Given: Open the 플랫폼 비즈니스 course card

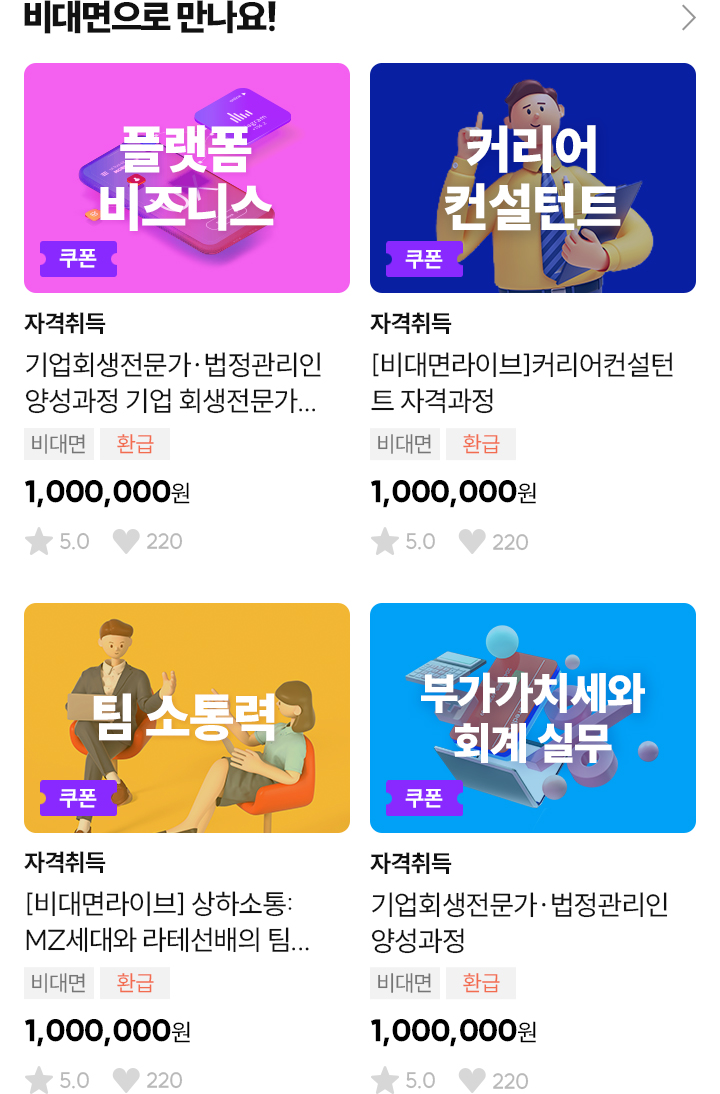Looking at the screenshot, I should point(187,178).
